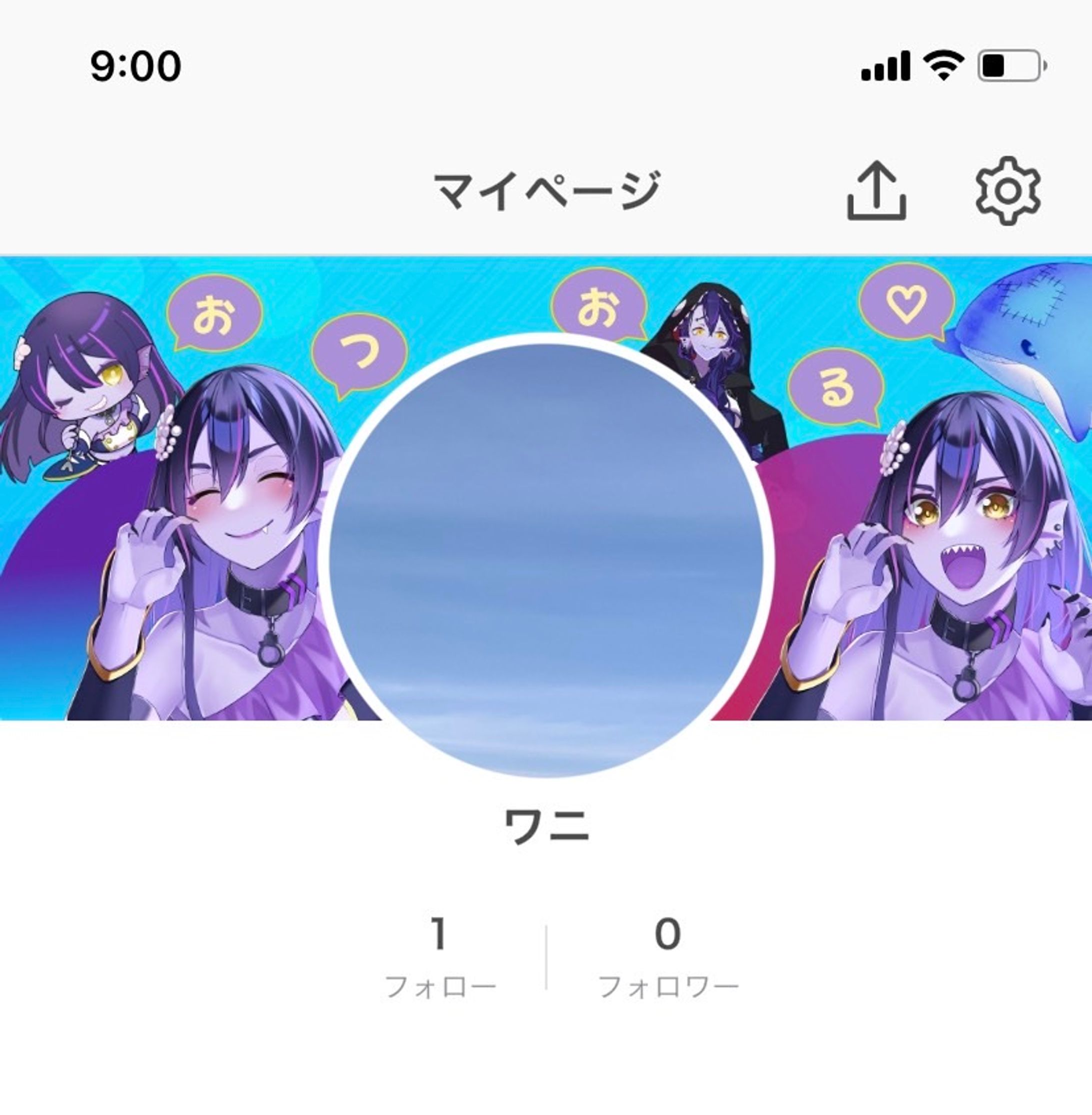This screenshot has width=1092, height=1115.
Task: Tap the share icon in the header
Action: click(x=876, y=191)
